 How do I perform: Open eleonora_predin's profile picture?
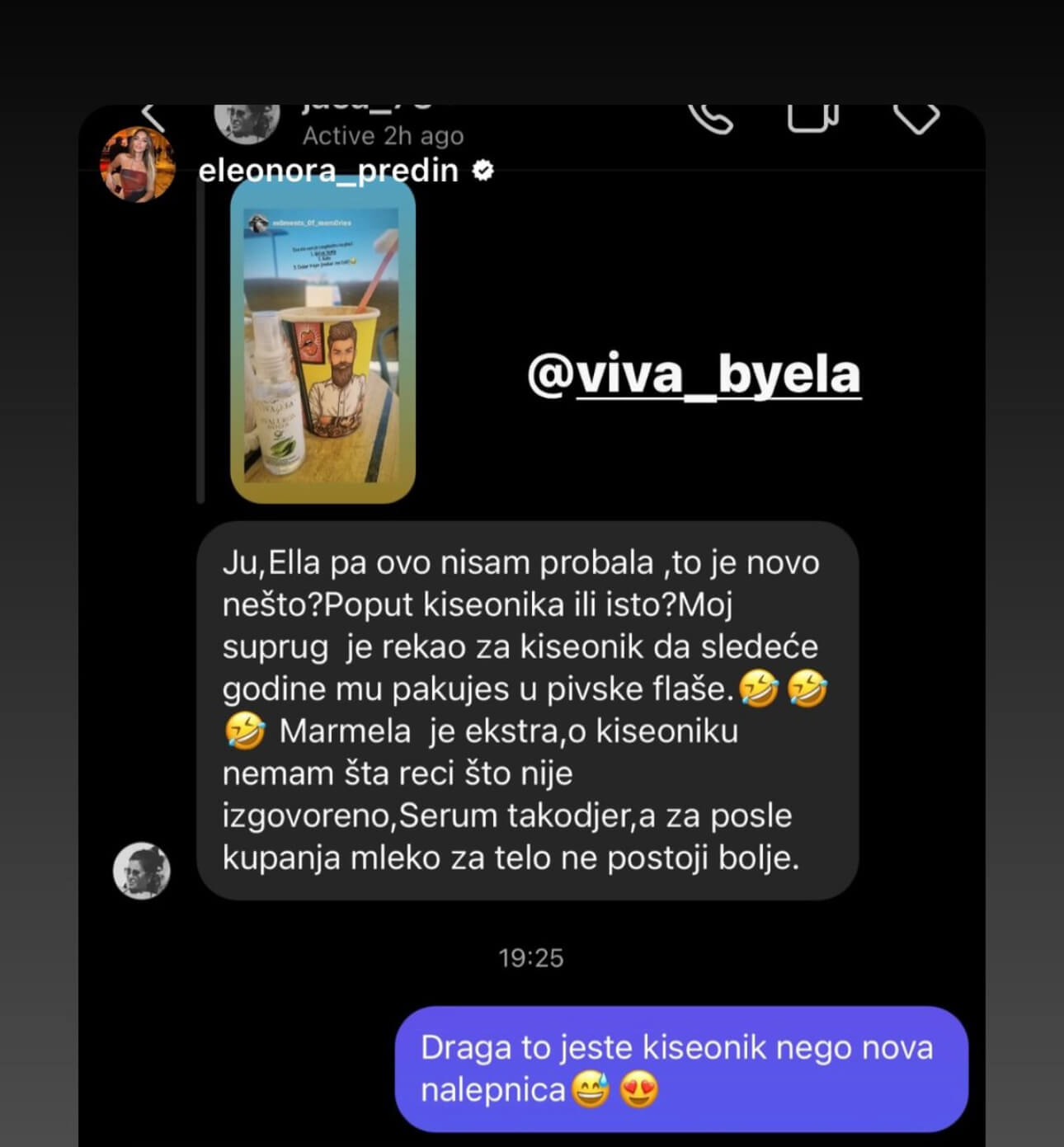click(138, 165)
